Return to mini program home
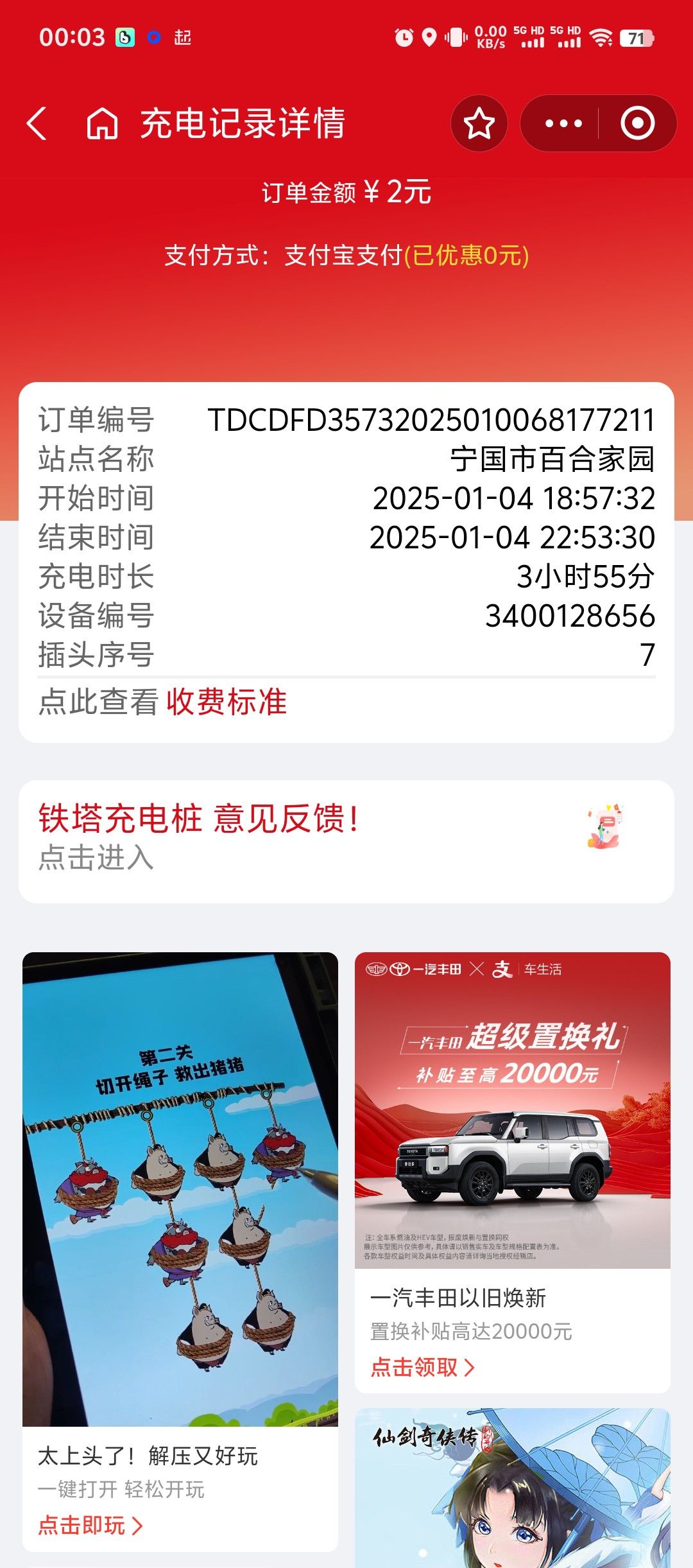This screenshot has width=693, height=1568. click(x=103, y=123)
